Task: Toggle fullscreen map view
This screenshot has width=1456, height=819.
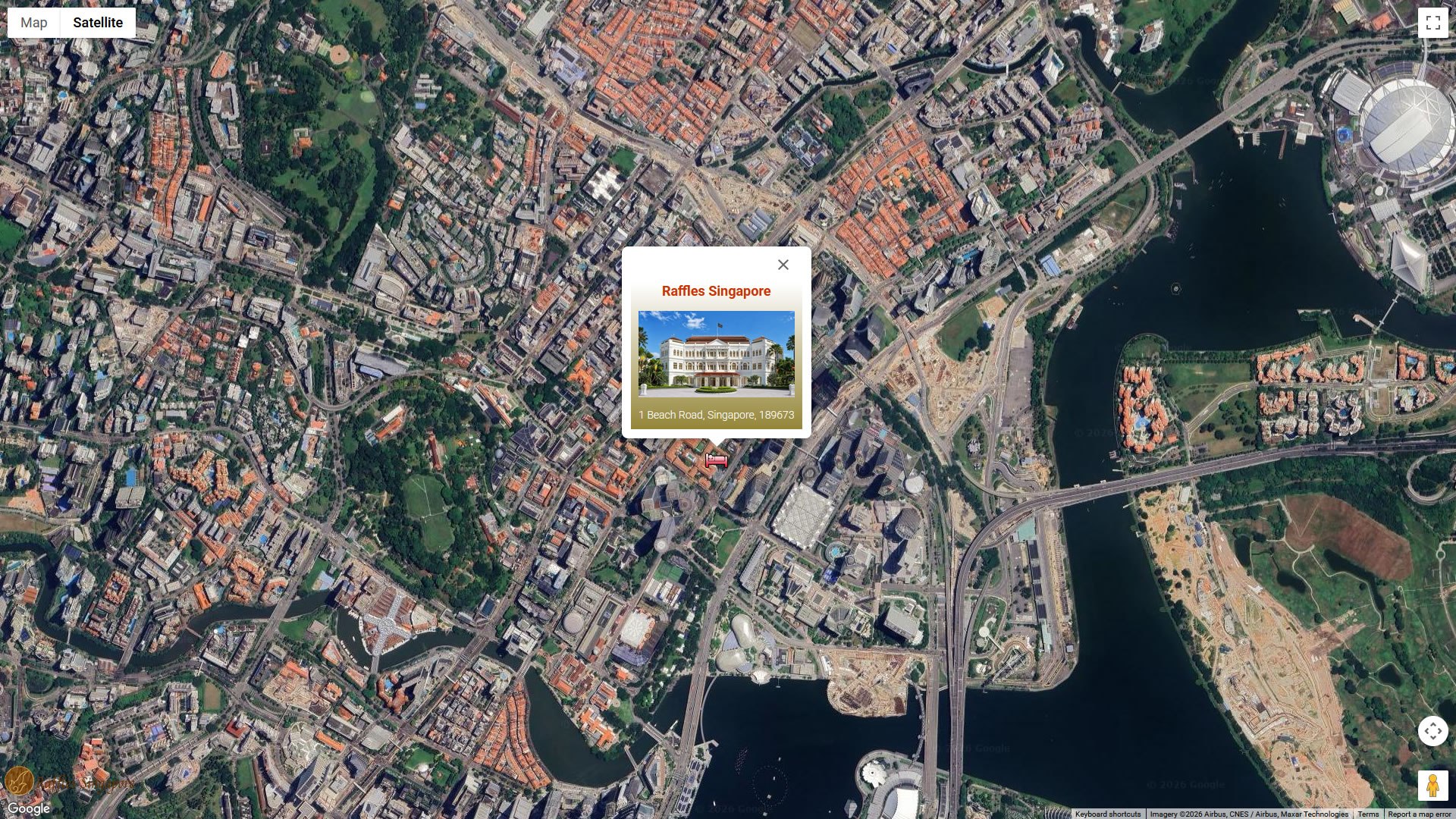Action: (1432, 23)
